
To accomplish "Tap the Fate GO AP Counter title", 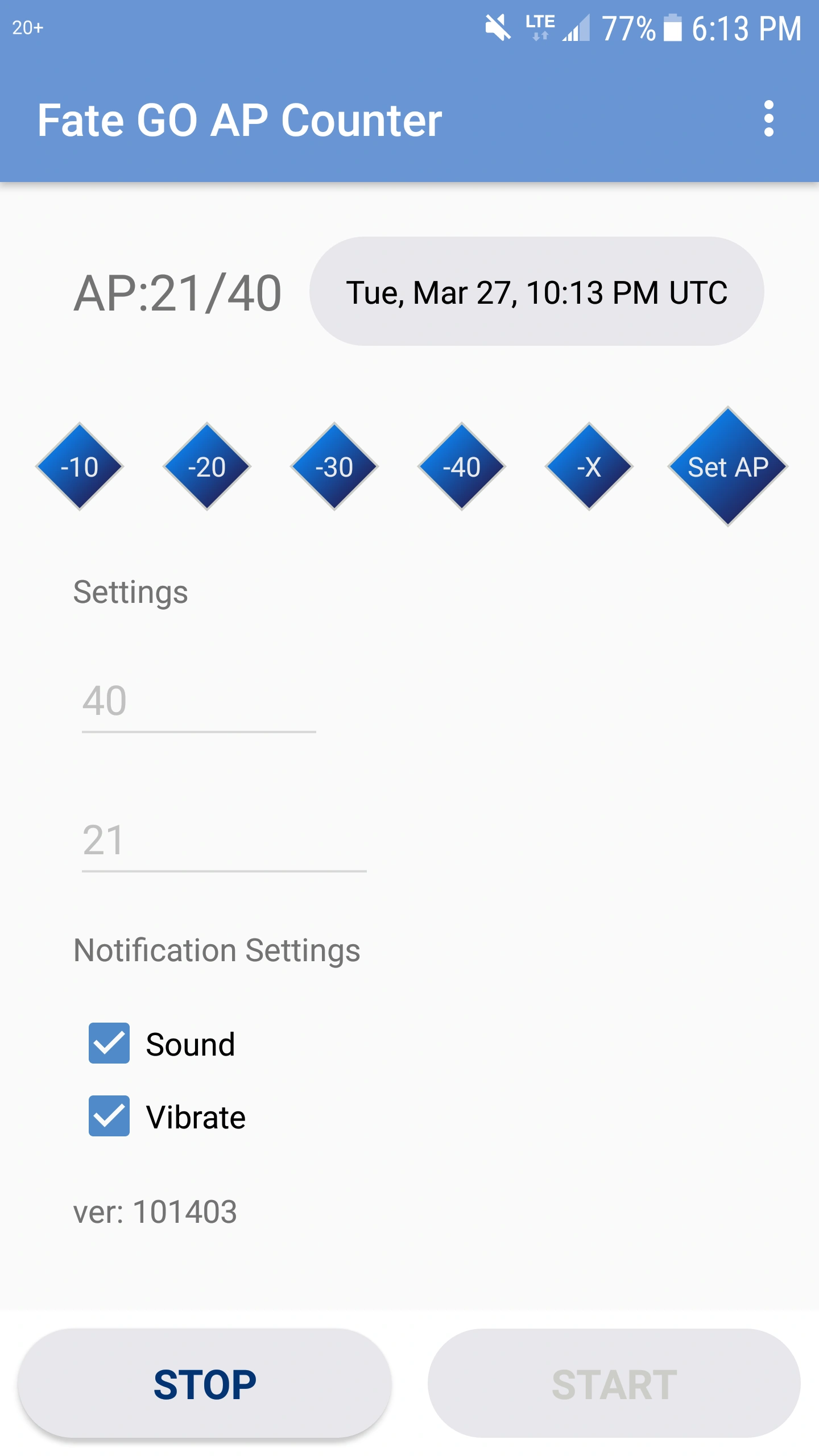I will pos(239,119).
